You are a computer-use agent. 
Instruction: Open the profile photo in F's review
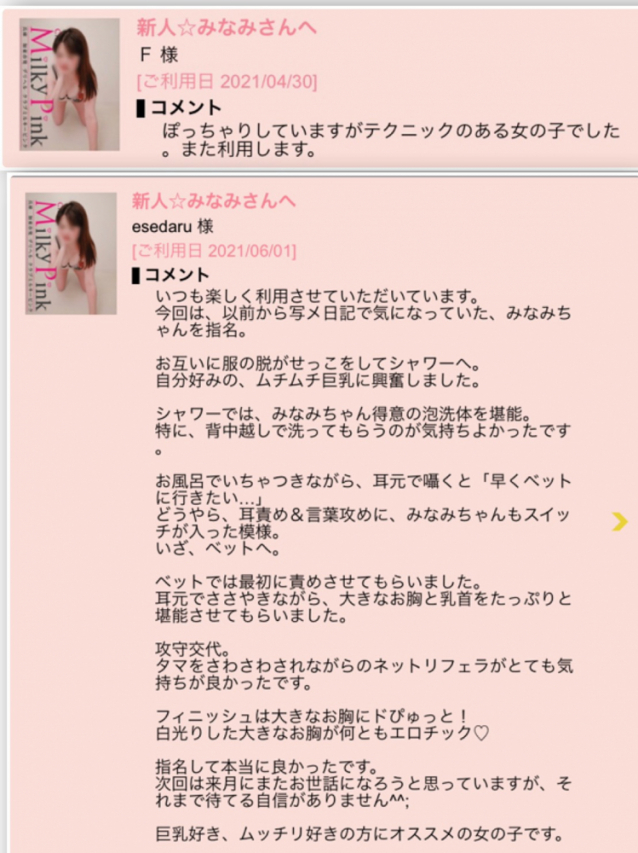pos(69,84)
